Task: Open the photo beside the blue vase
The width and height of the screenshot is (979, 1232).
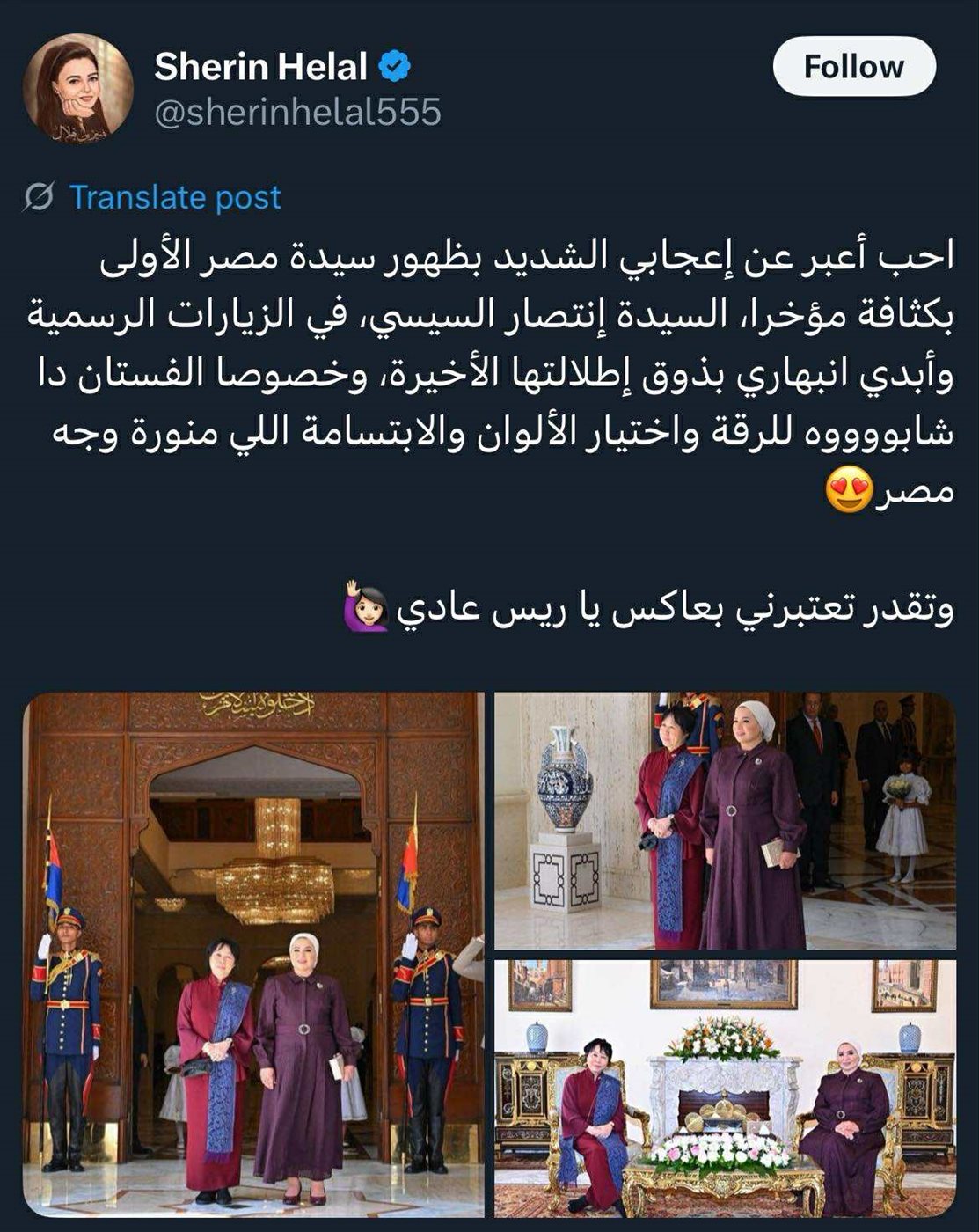Action: point(725,820)
